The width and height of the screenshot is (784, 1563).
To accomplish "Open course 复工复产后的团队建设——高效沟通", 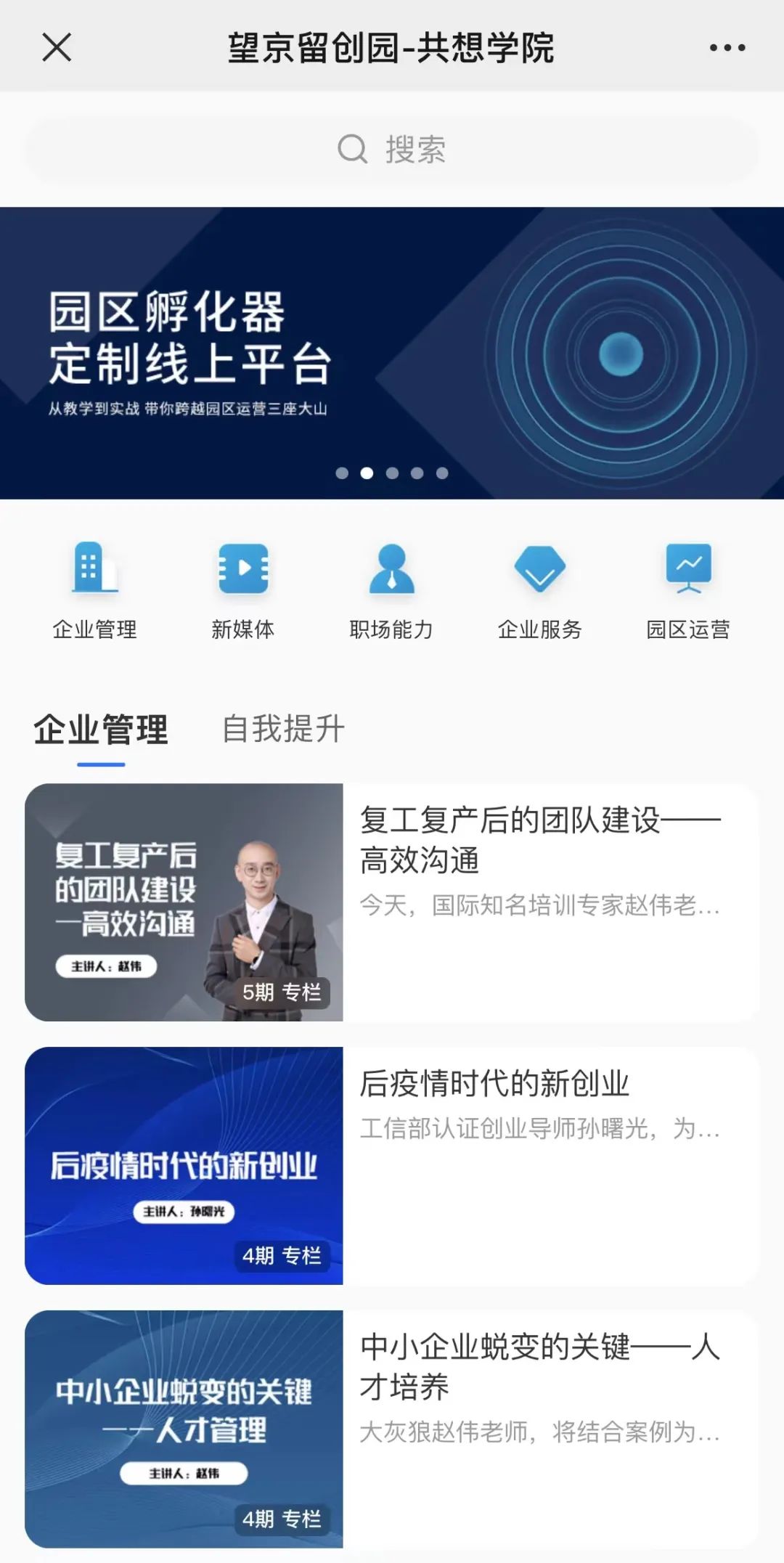I will (x=392, y=902).
